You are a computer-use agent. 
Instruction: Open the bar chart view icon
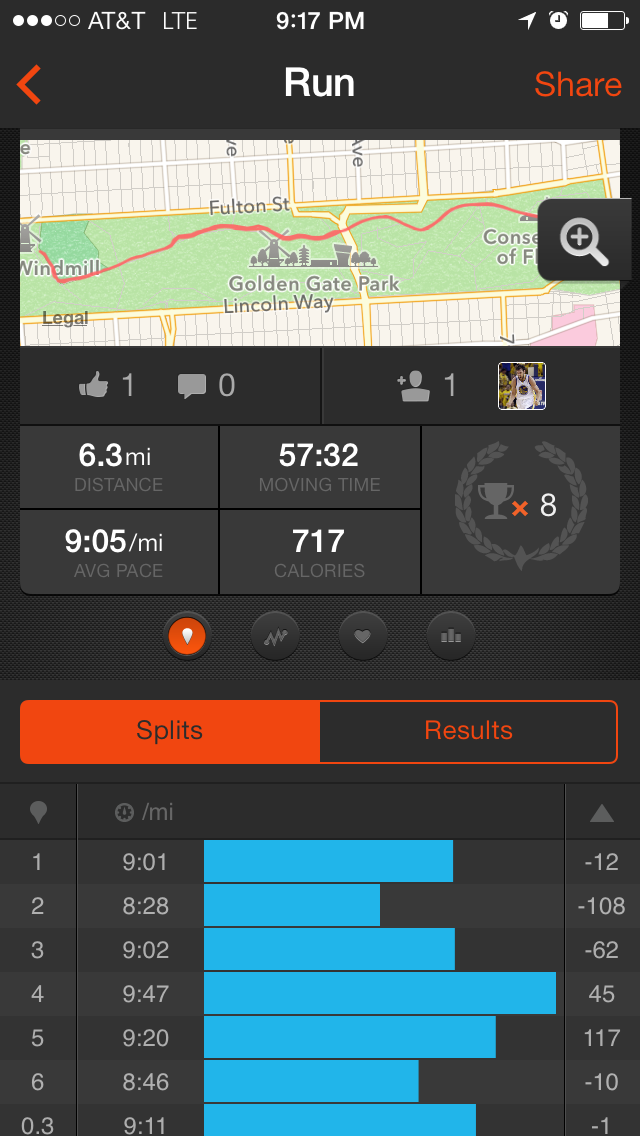pyautogui.click(x=451, y=635)
